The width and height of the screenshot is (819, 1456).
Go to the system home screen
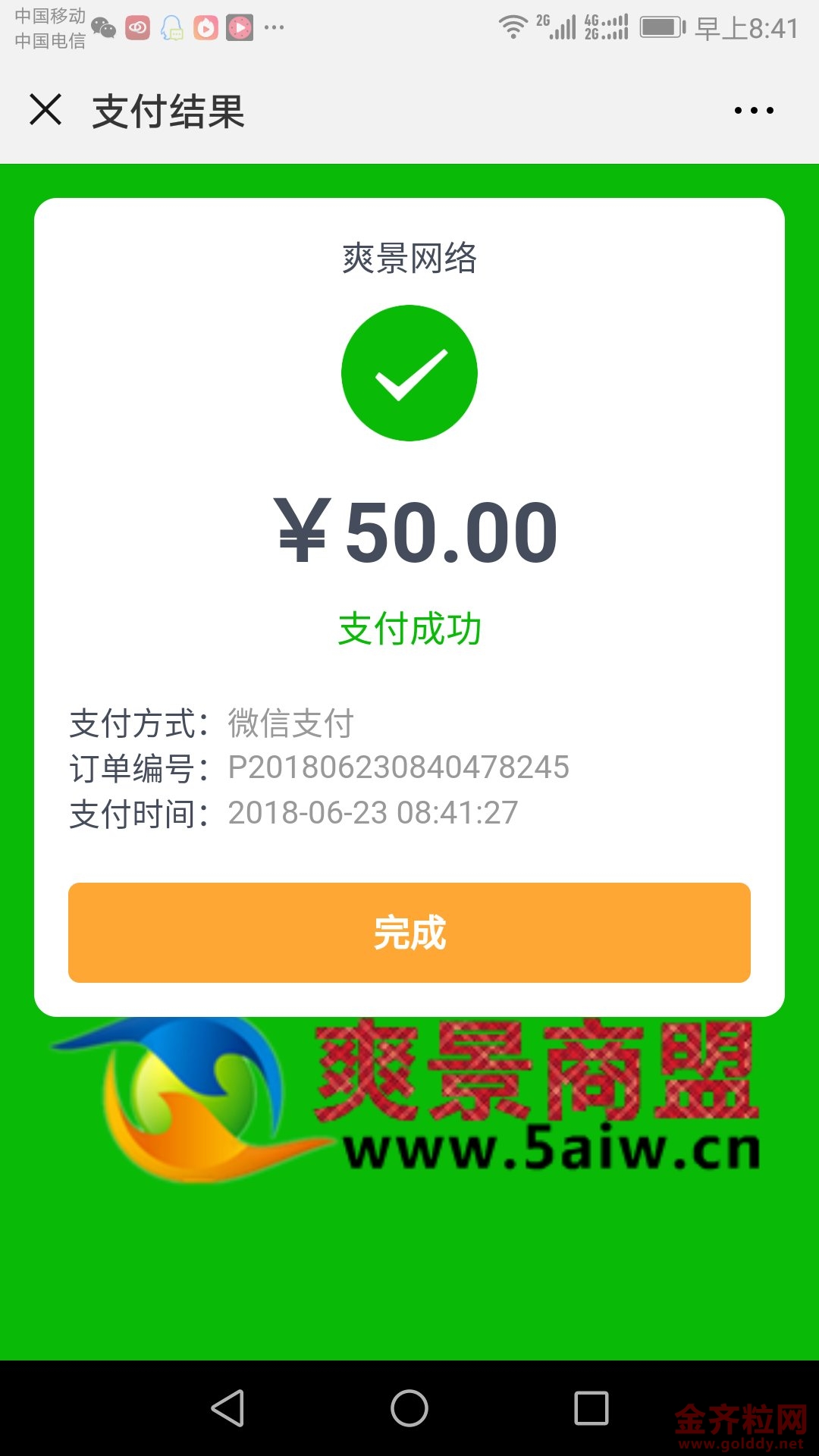[x=409, y=1408]
